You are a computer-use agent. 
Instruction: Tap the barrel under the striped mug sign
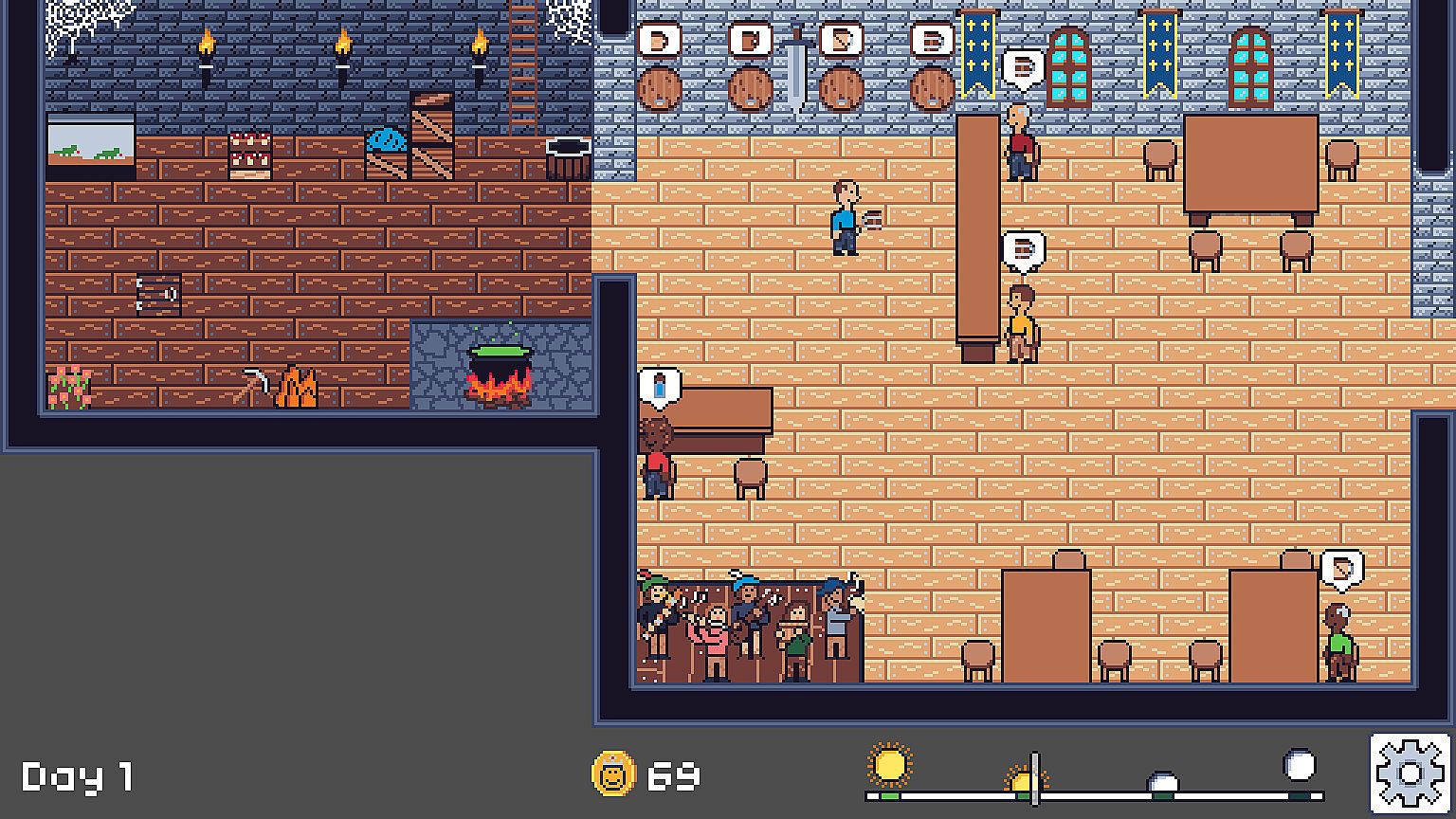(933, 89)
